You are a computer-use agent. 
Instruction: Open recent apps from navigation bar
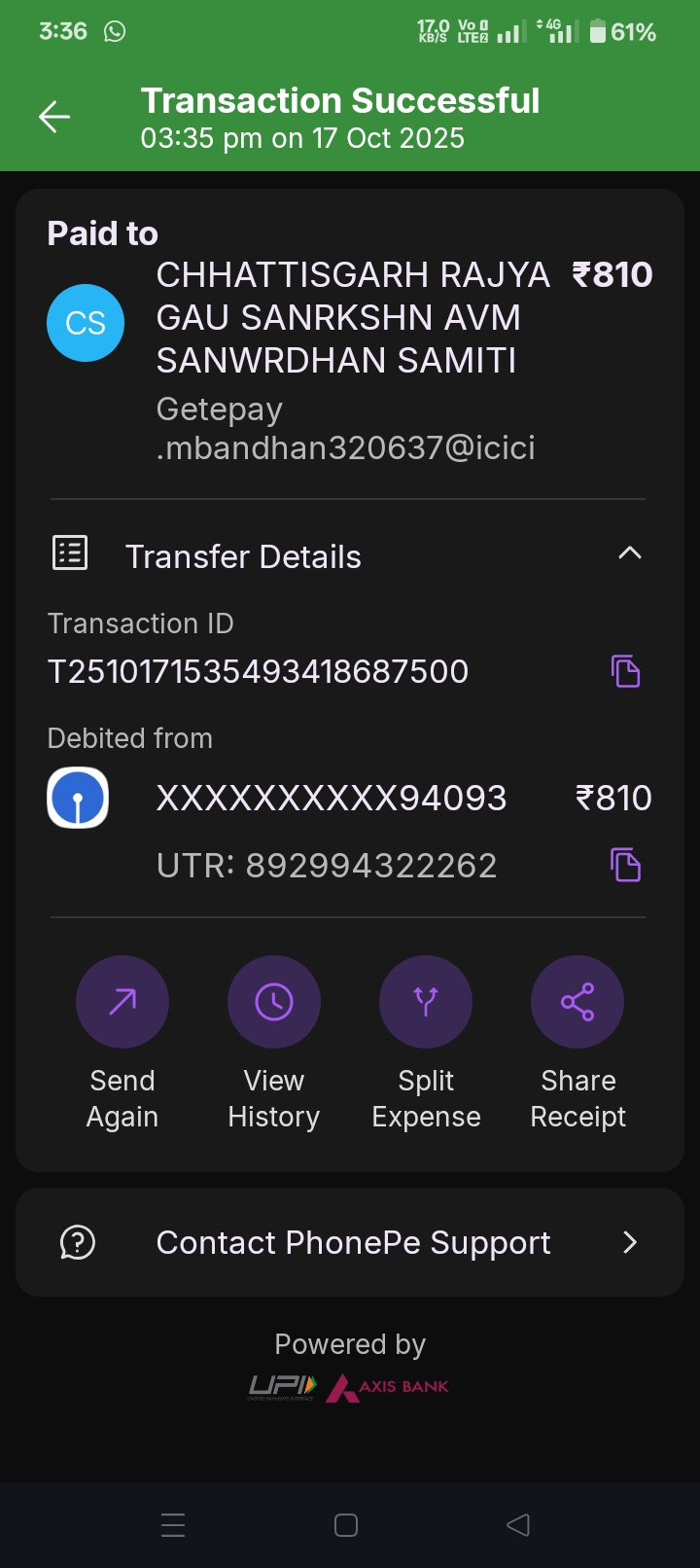click(x=173, y=1524)
